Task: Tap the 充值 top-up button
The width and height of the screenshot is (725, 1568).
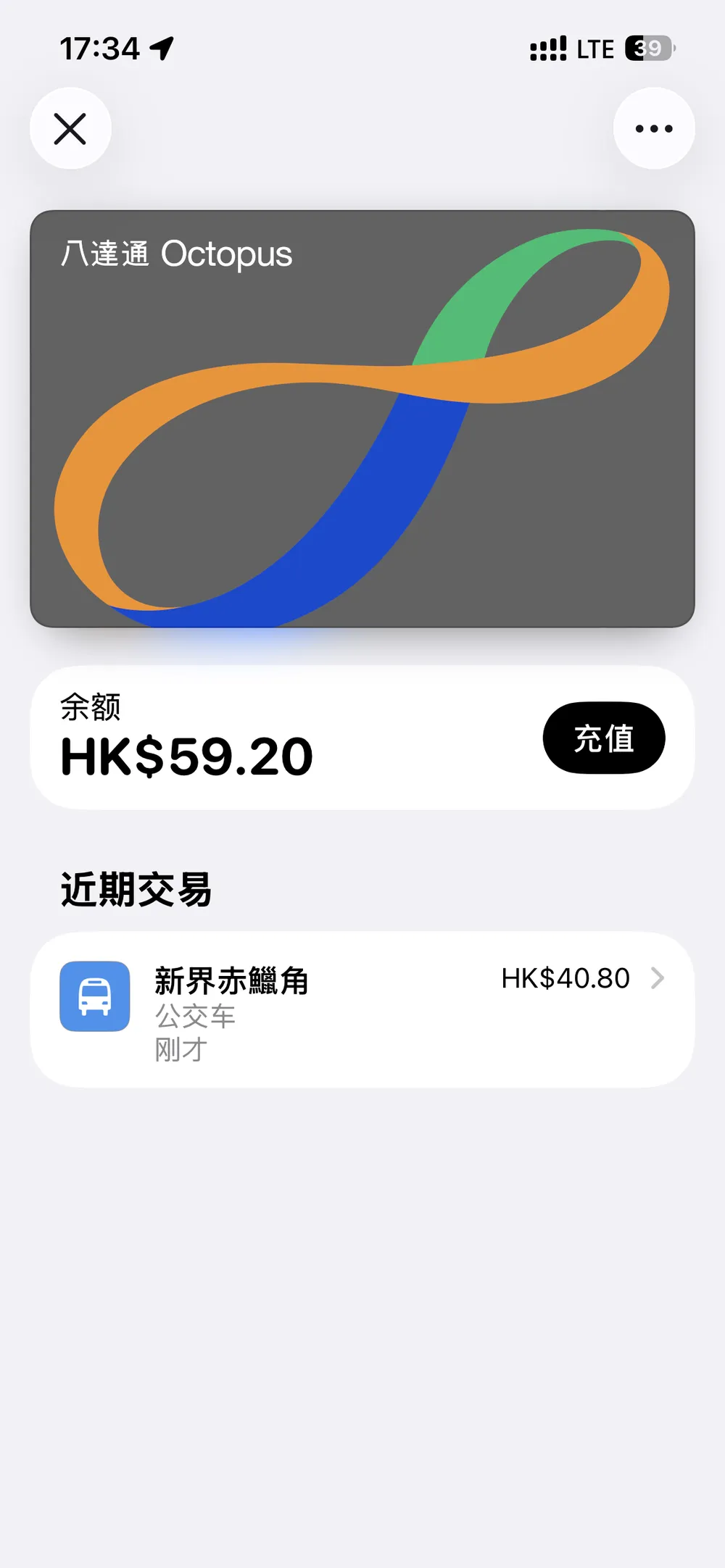Action: [603, 738]
